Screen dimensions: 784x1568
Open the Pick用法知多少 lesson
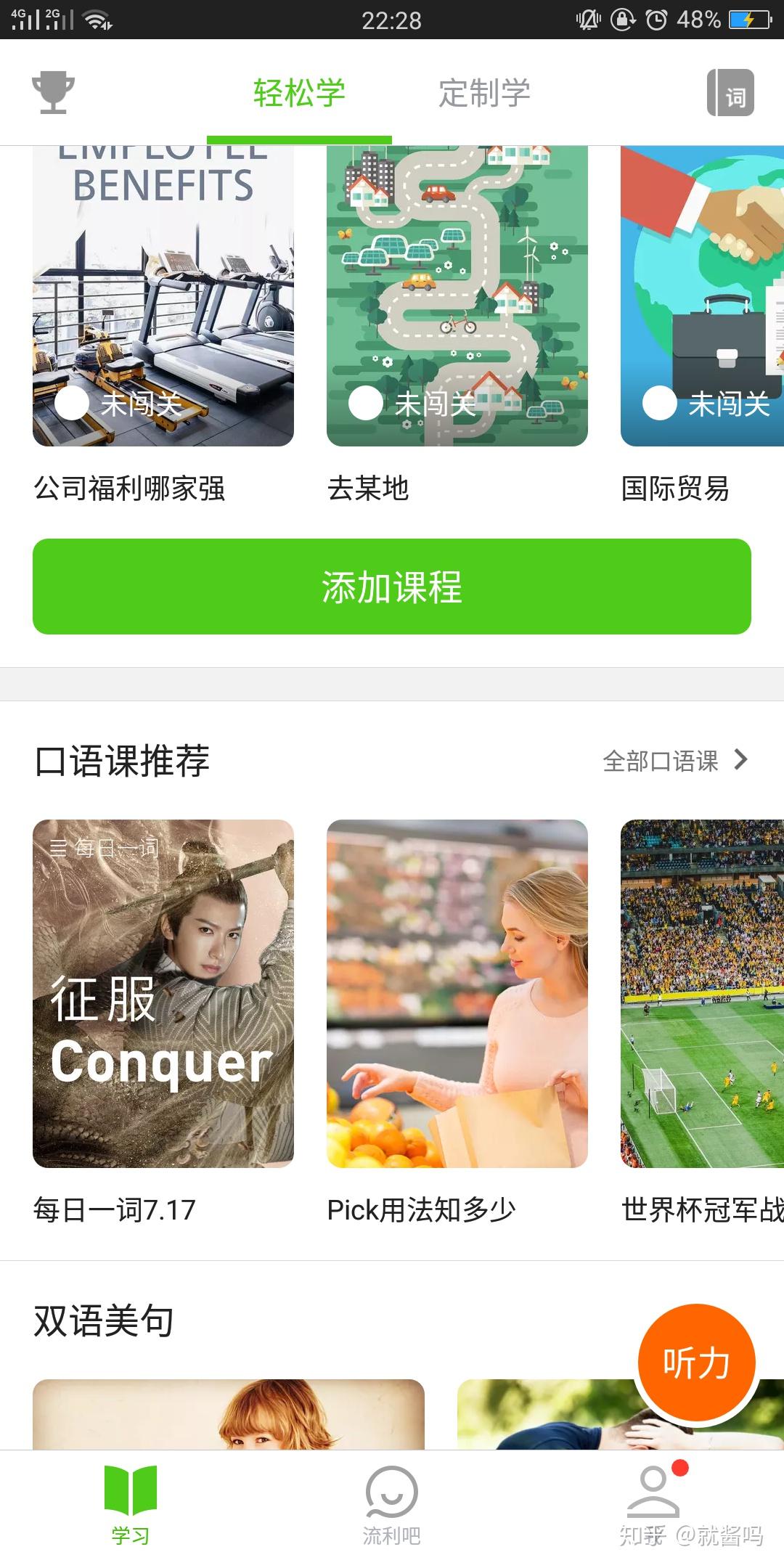click(x=457, y=993)
